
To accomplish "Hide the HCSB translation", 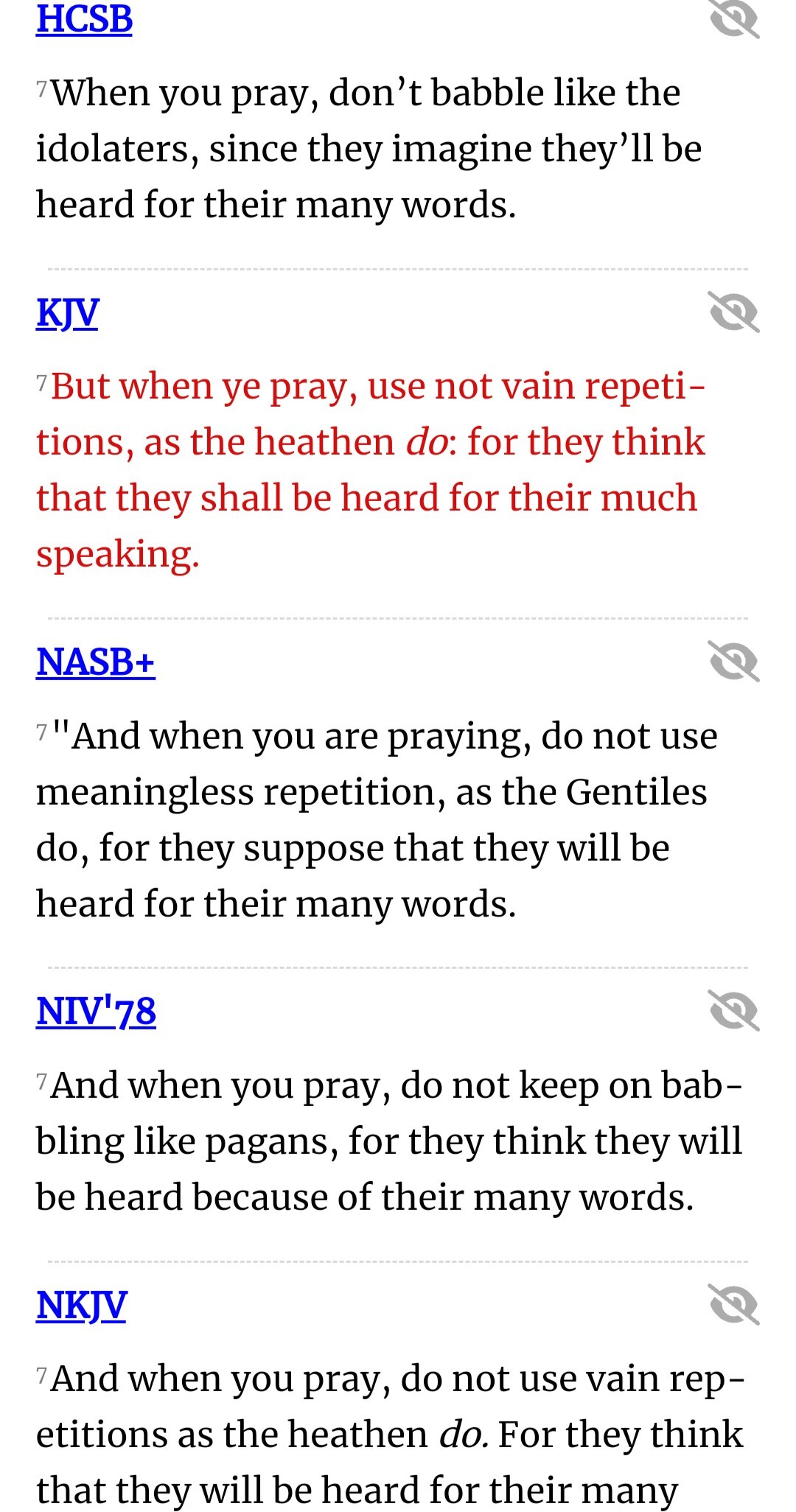I will 733,18.
